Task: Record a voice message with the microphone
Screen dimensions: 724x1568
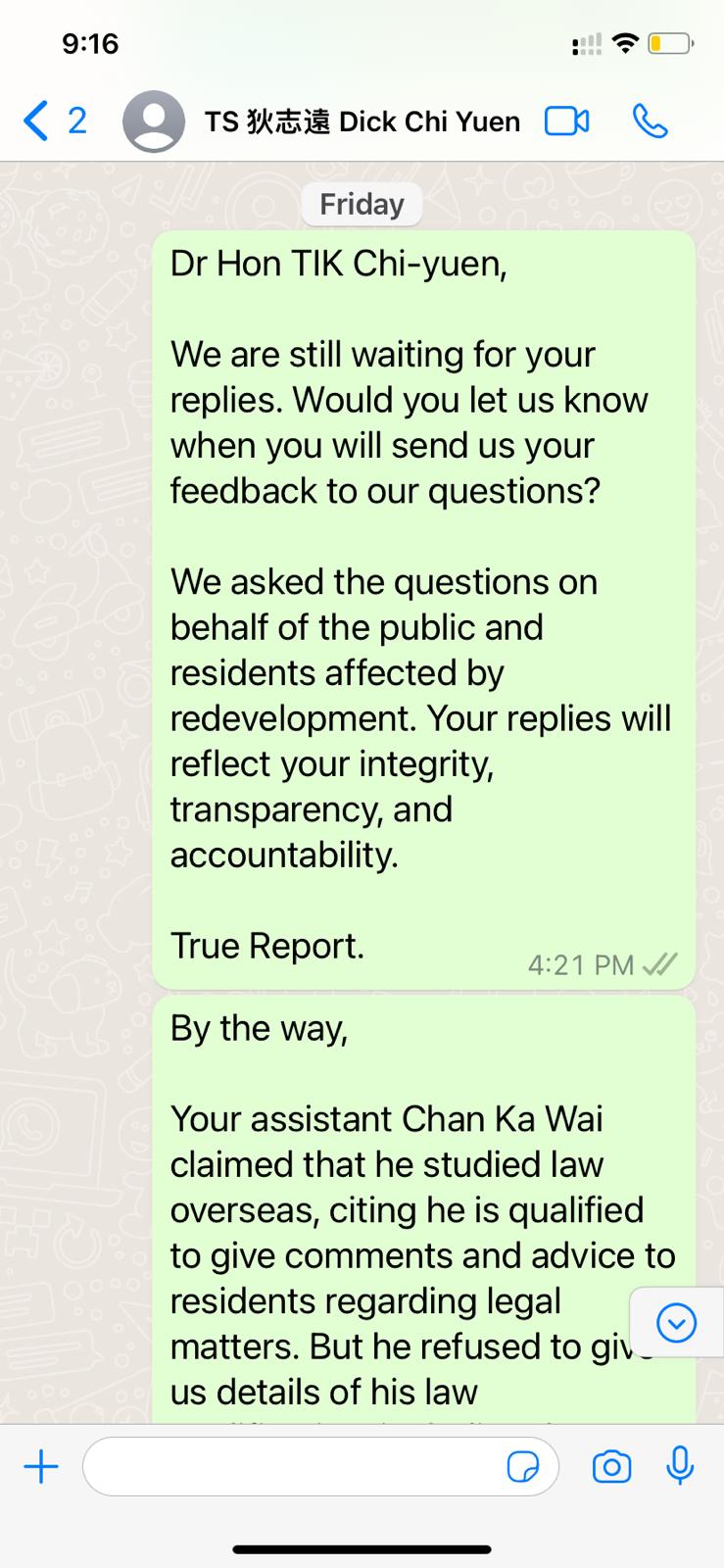Action: coord(680,1467)
